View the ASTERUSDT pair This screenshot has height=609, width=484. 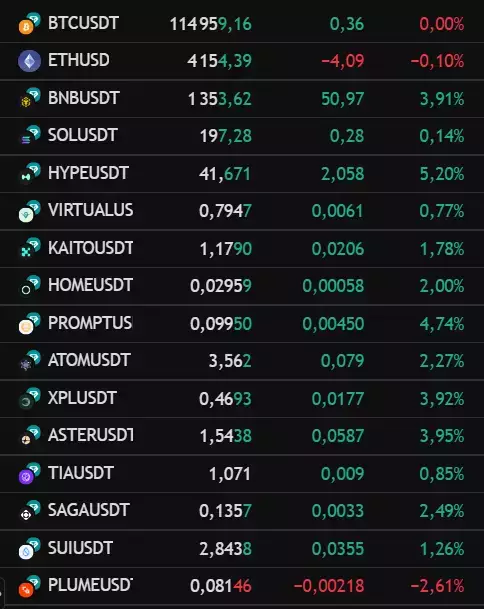[x=242, y=436]
